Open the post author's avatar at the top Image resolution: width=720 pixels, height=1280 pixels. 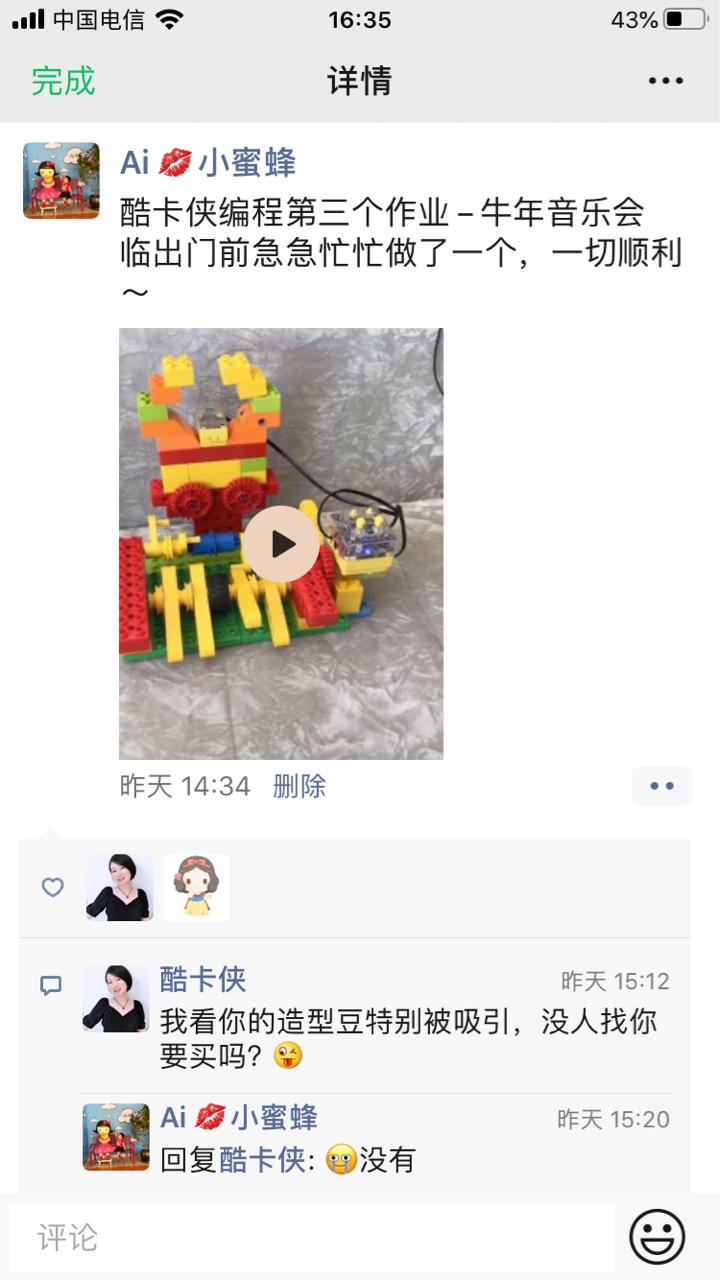pyautogui.click(x=61, y=181)
